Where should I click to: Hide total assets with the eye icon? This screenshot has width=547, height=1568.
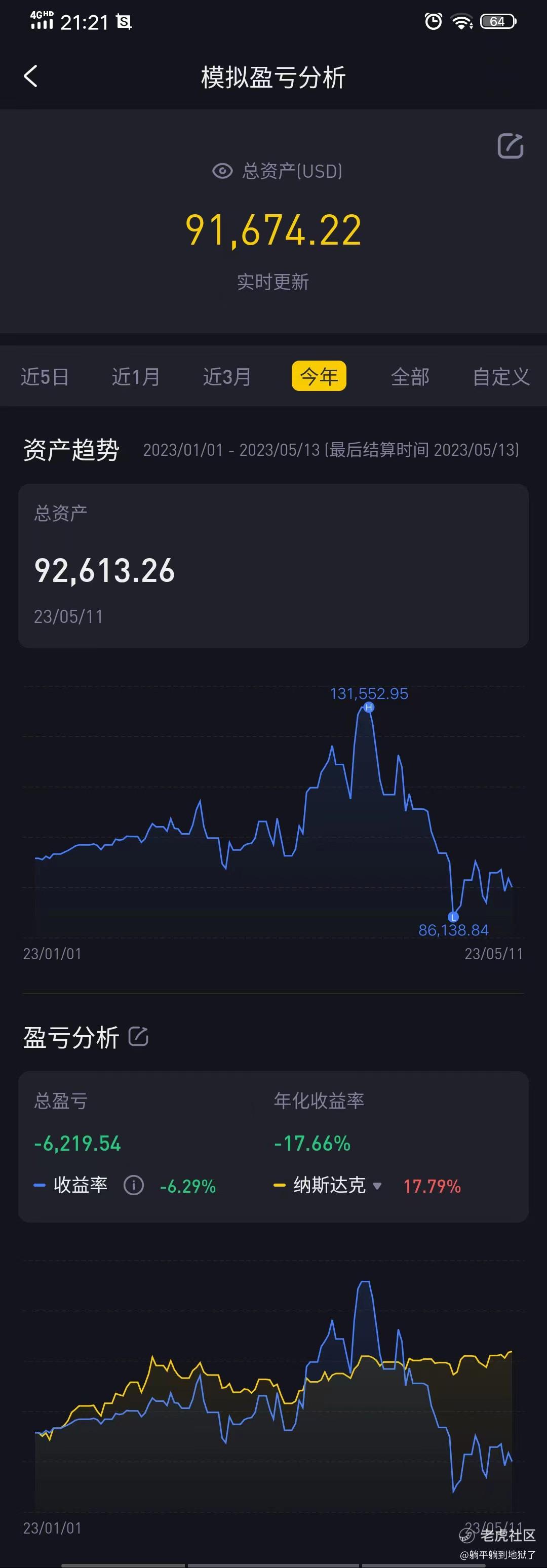point(222,171)
